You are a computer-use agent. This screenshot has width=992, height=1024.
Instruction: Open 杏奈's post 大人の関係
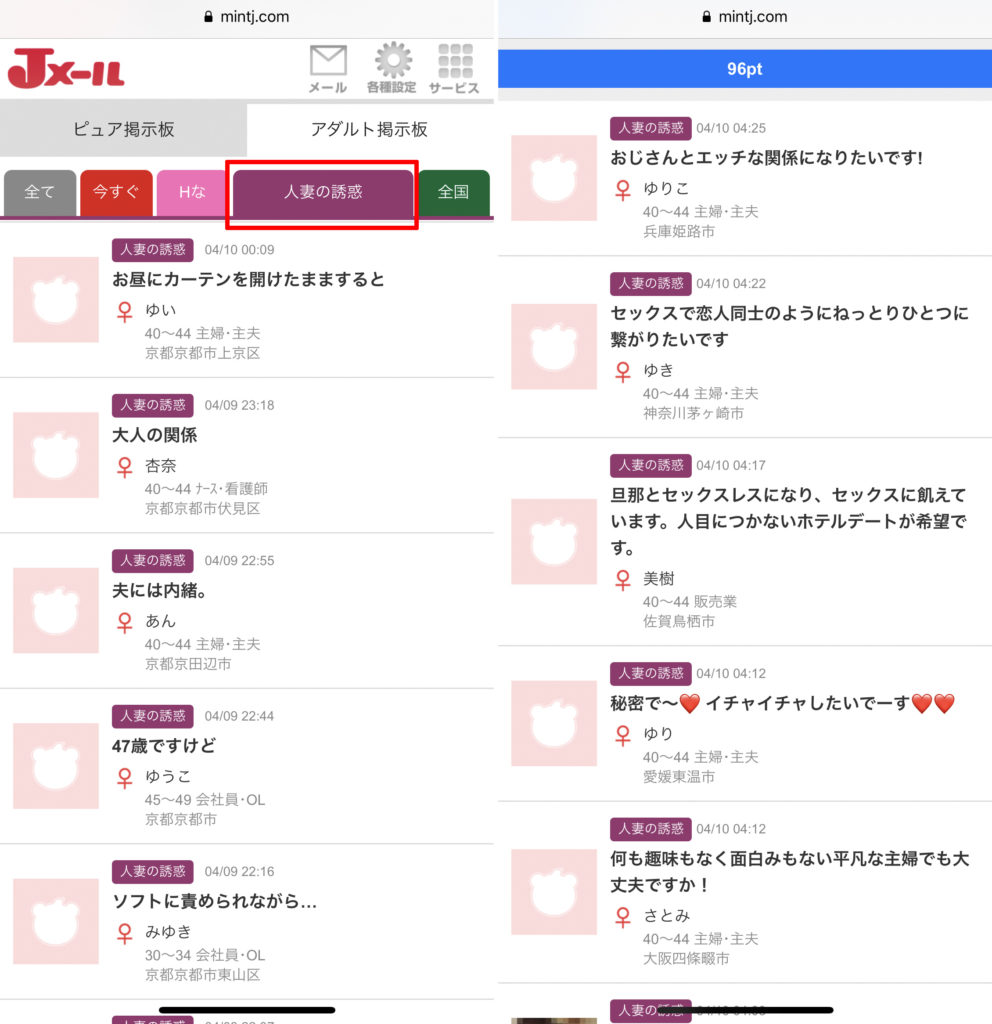pyautogui.click(x=155, y=435)
